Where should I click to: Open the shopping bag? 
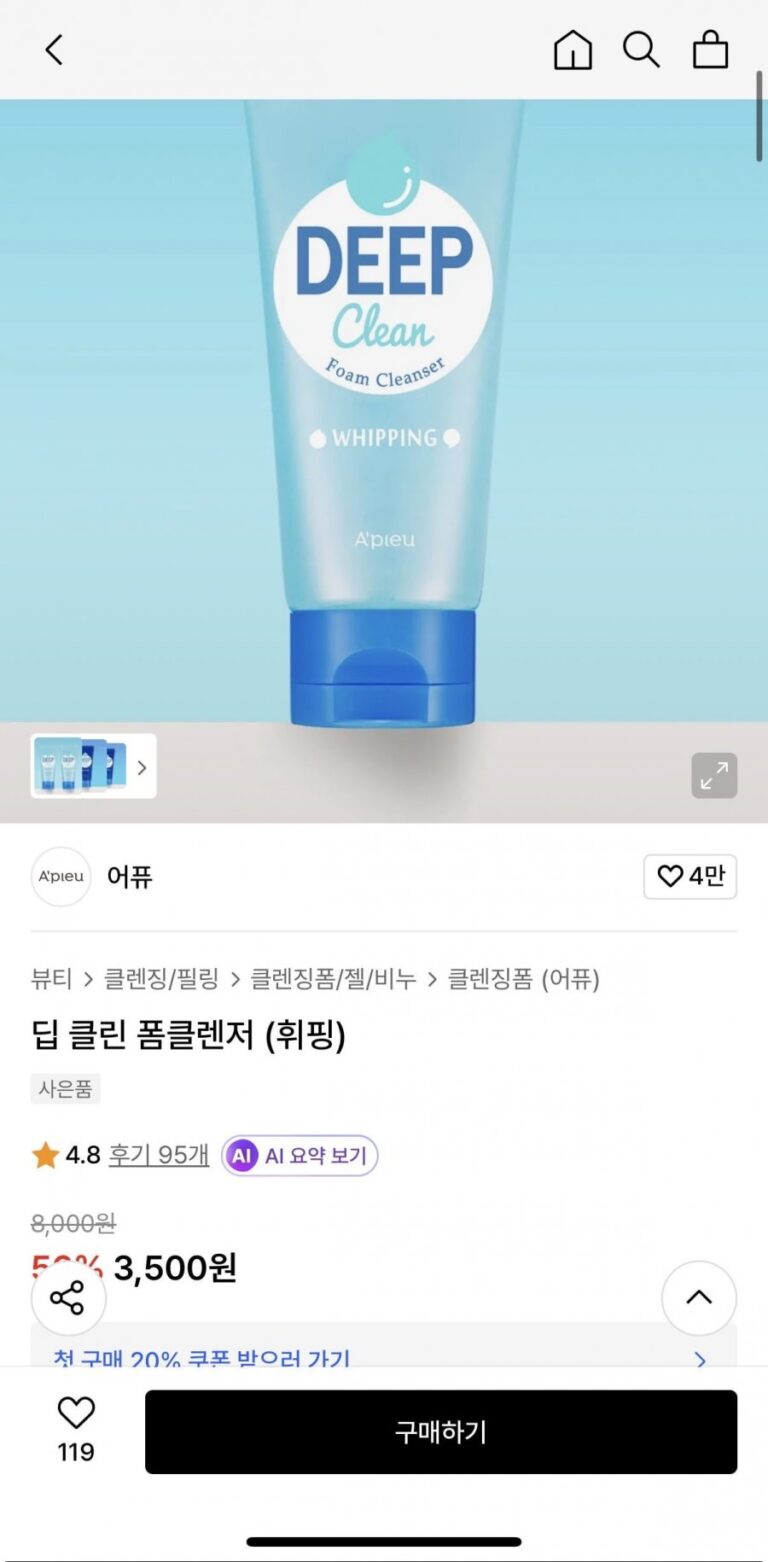[710, 49]
